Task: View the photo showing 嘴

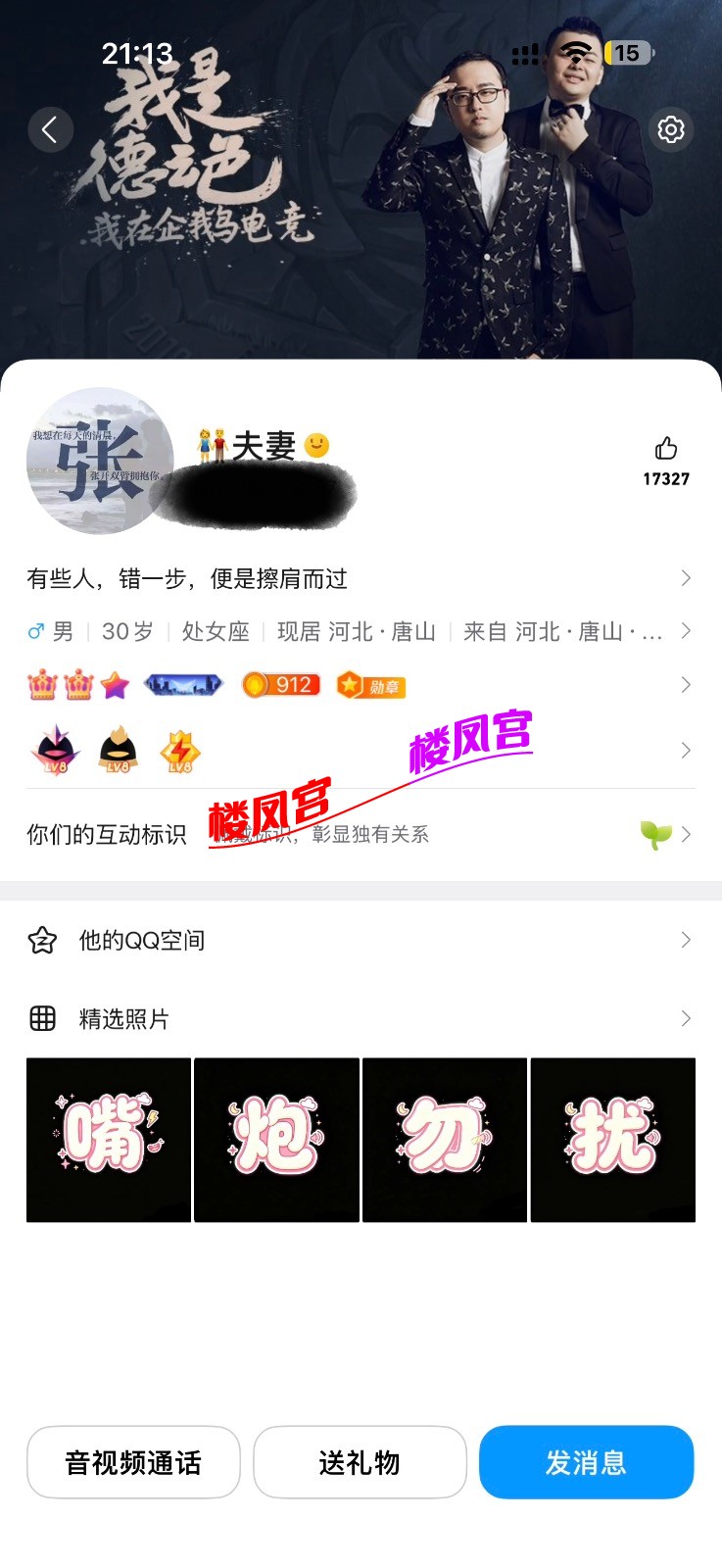Action: point(109,1140)
